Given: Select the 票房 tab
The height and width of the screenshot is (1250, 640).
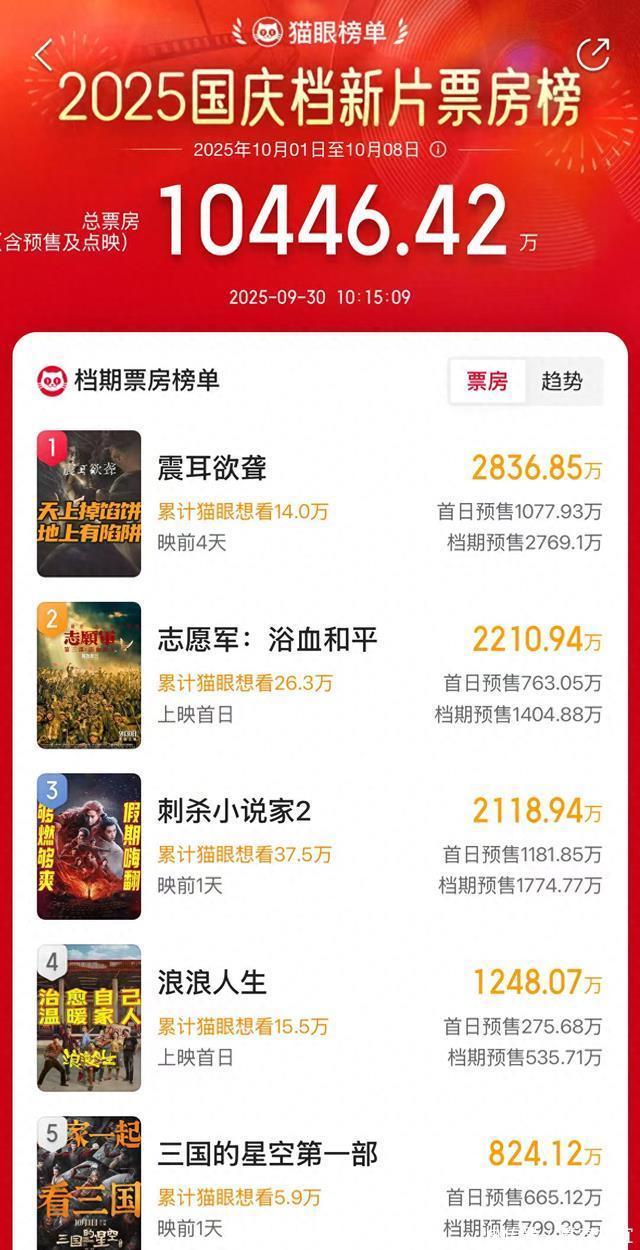Looking at the screenshot, I should 487,381.
